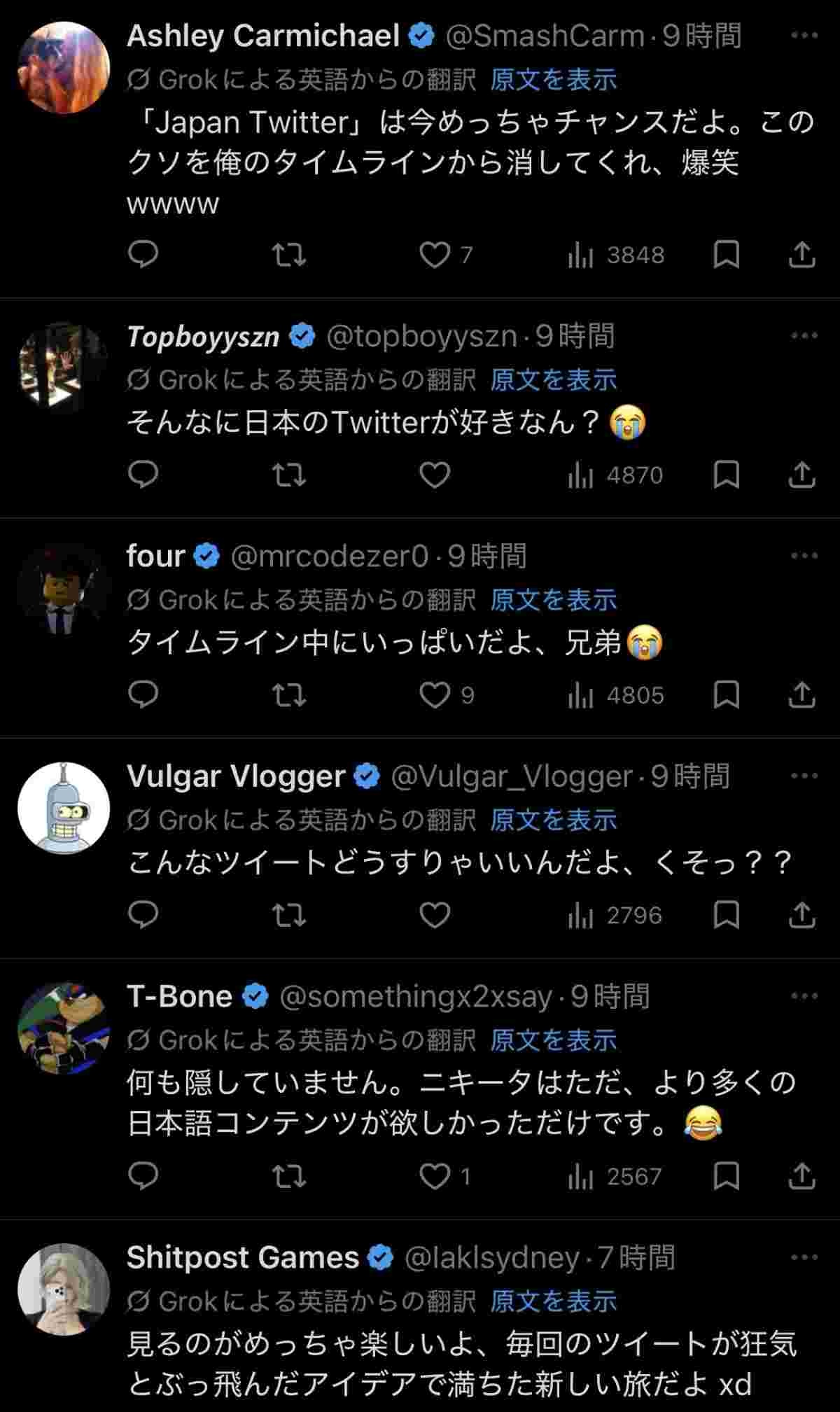Repost T-Bone's reply
Image resolution: width=840 pixels, height=1412 pixels.
288,1177
